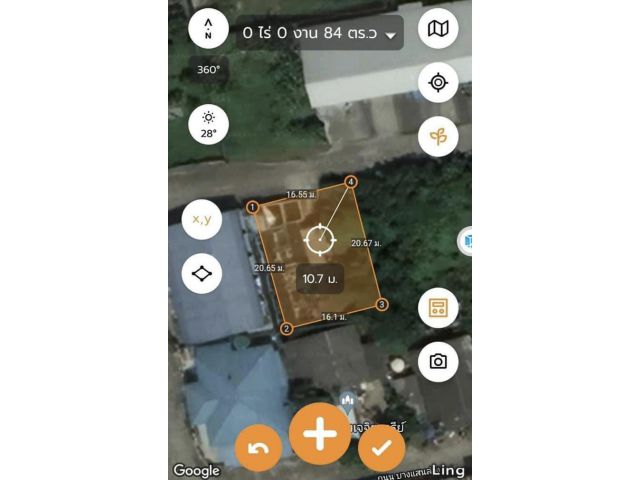Center map on my location
Image resolution: width=640 pixels, height=480 pixels.
[x=438, y=82]
